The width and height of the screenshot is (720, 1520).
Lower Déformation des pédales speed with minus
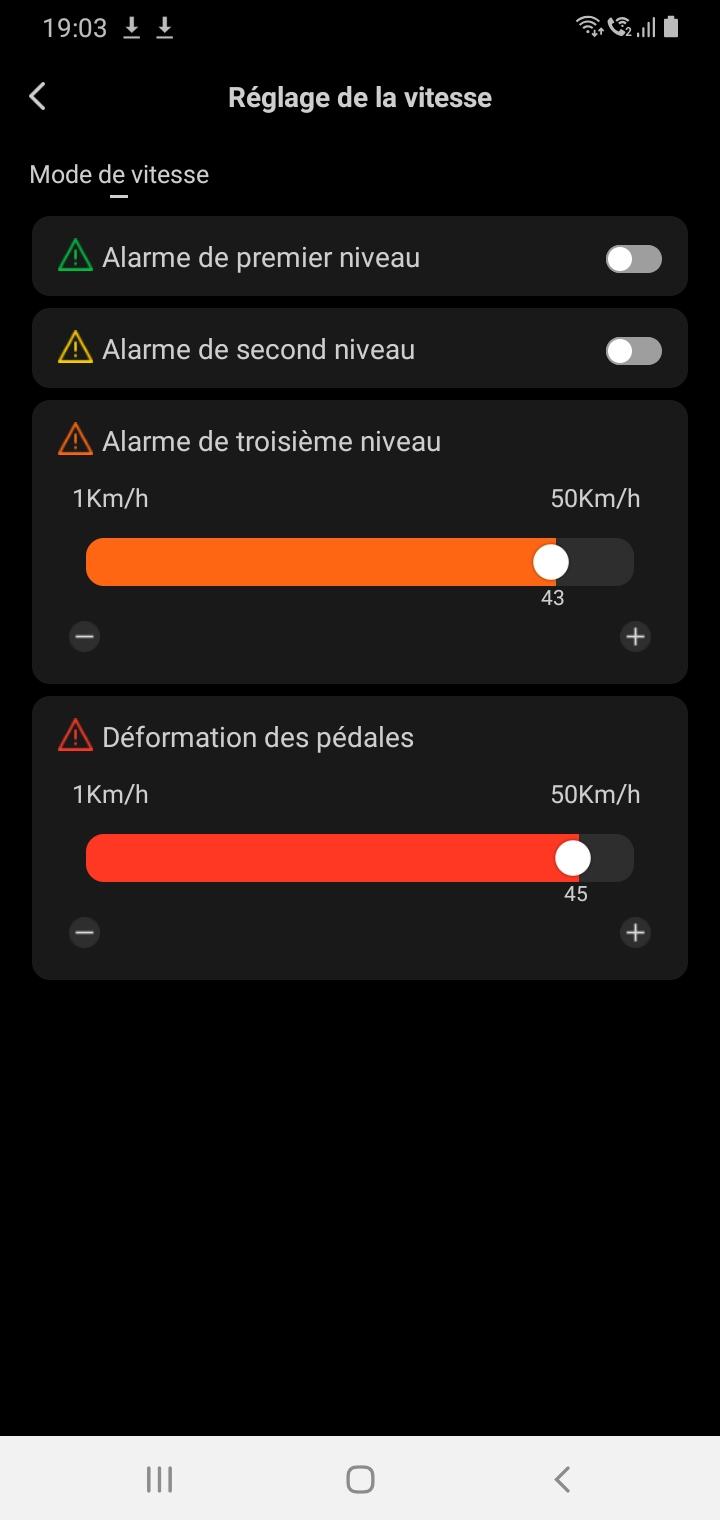coord(84,932)
